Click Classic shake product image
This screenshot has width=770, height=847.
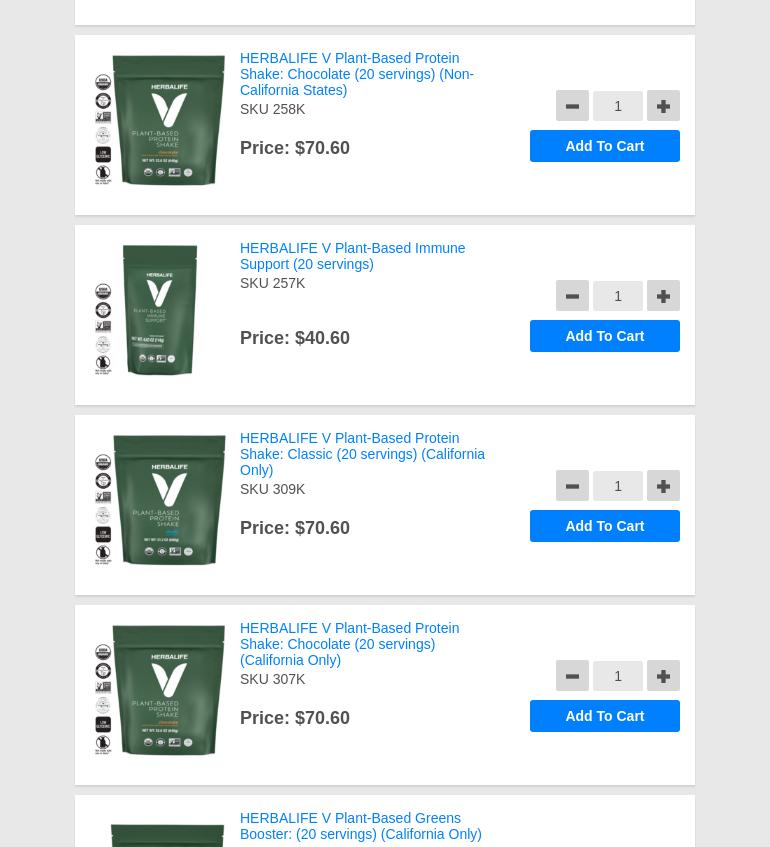pyautogui.click(x=158, y=500)
